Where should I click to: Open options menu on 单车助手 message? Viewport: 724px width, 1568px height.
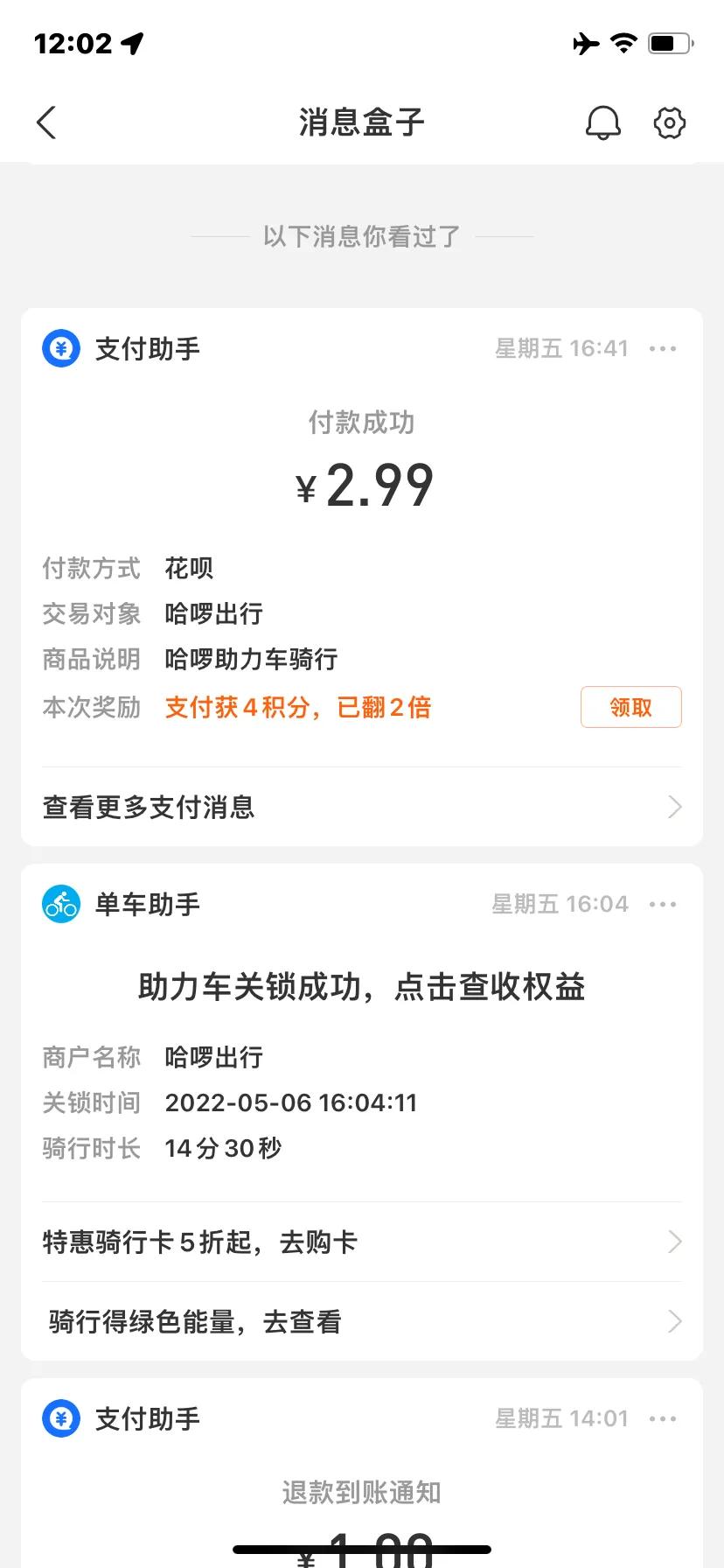[x=664, y=904]
